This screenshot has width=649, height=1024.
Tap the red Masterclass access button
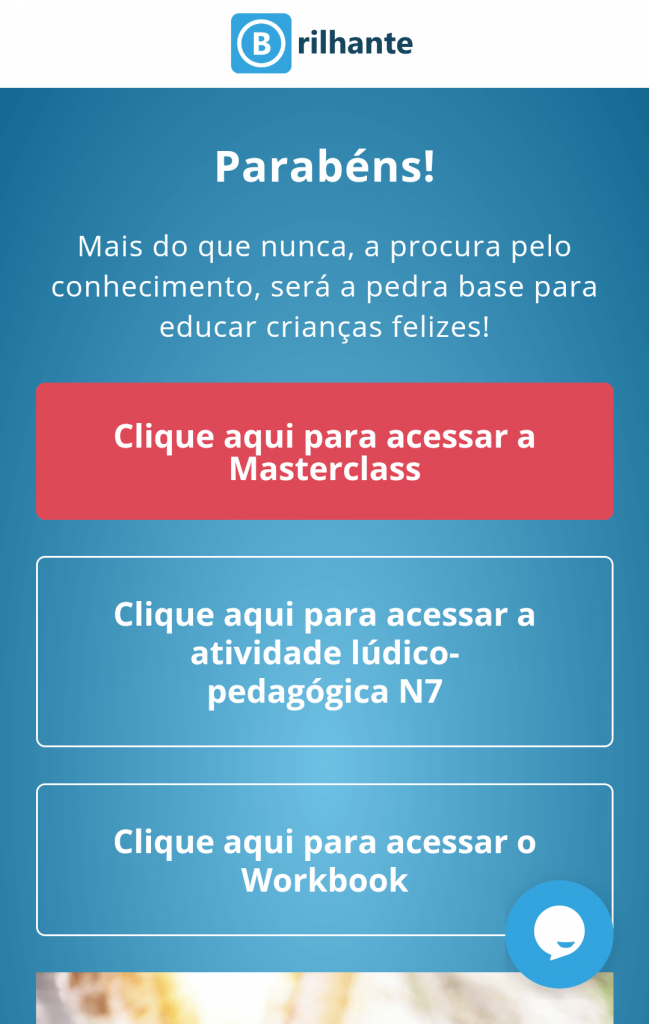pos(324,451)
